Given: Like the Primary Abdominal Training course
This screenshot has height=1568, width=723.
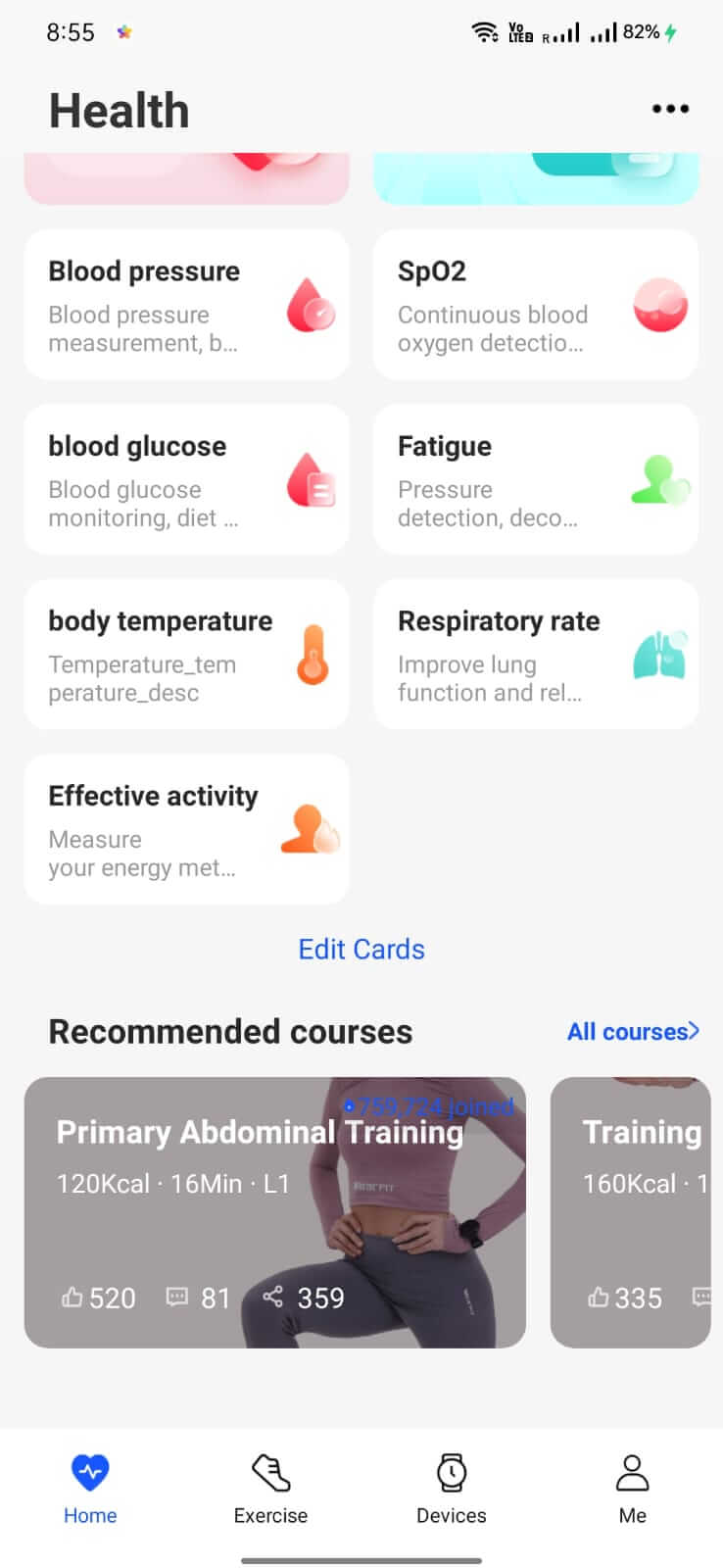Looking at the screenshot, I should pos(73,1298).
